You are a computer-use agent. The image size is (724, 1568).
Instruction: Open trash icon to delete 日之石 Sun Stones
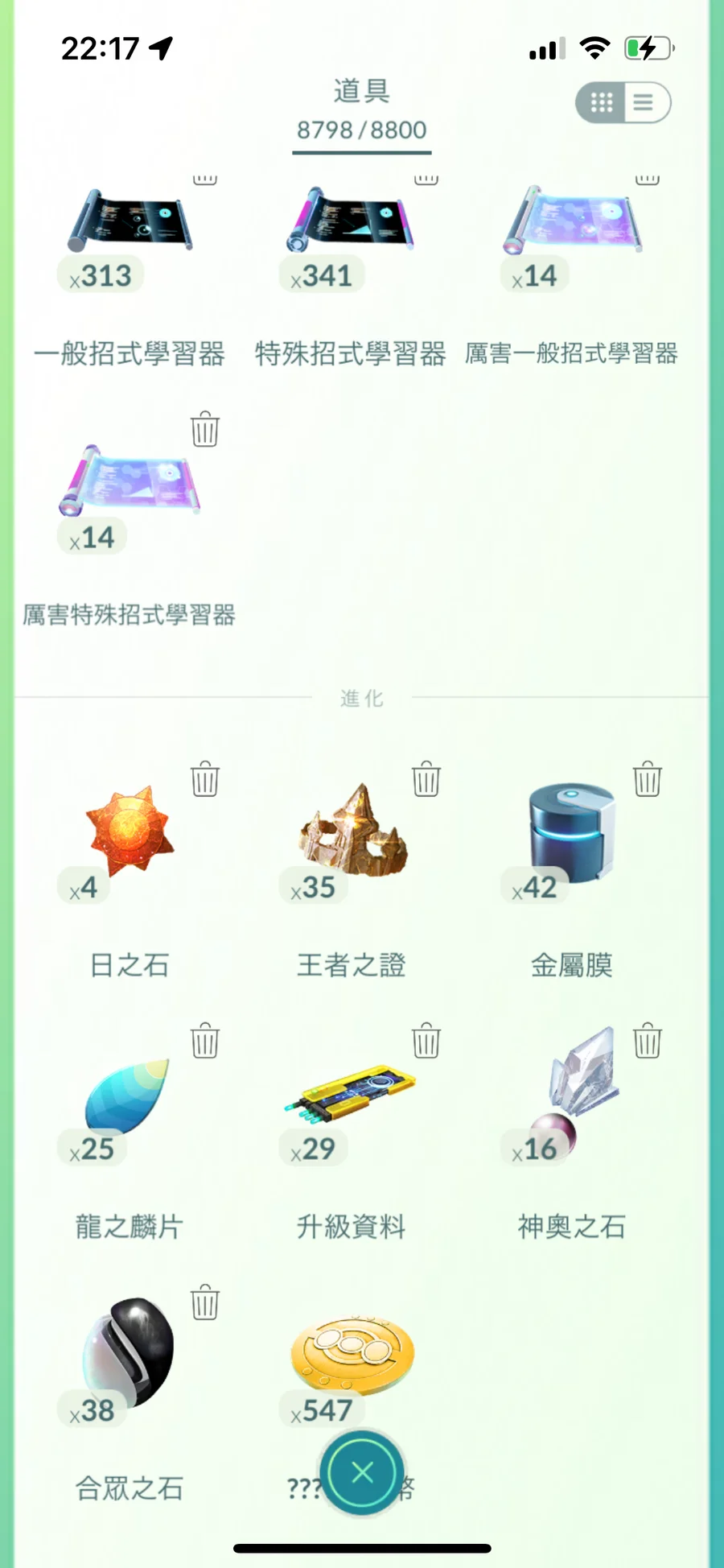(x=205, y=778)
